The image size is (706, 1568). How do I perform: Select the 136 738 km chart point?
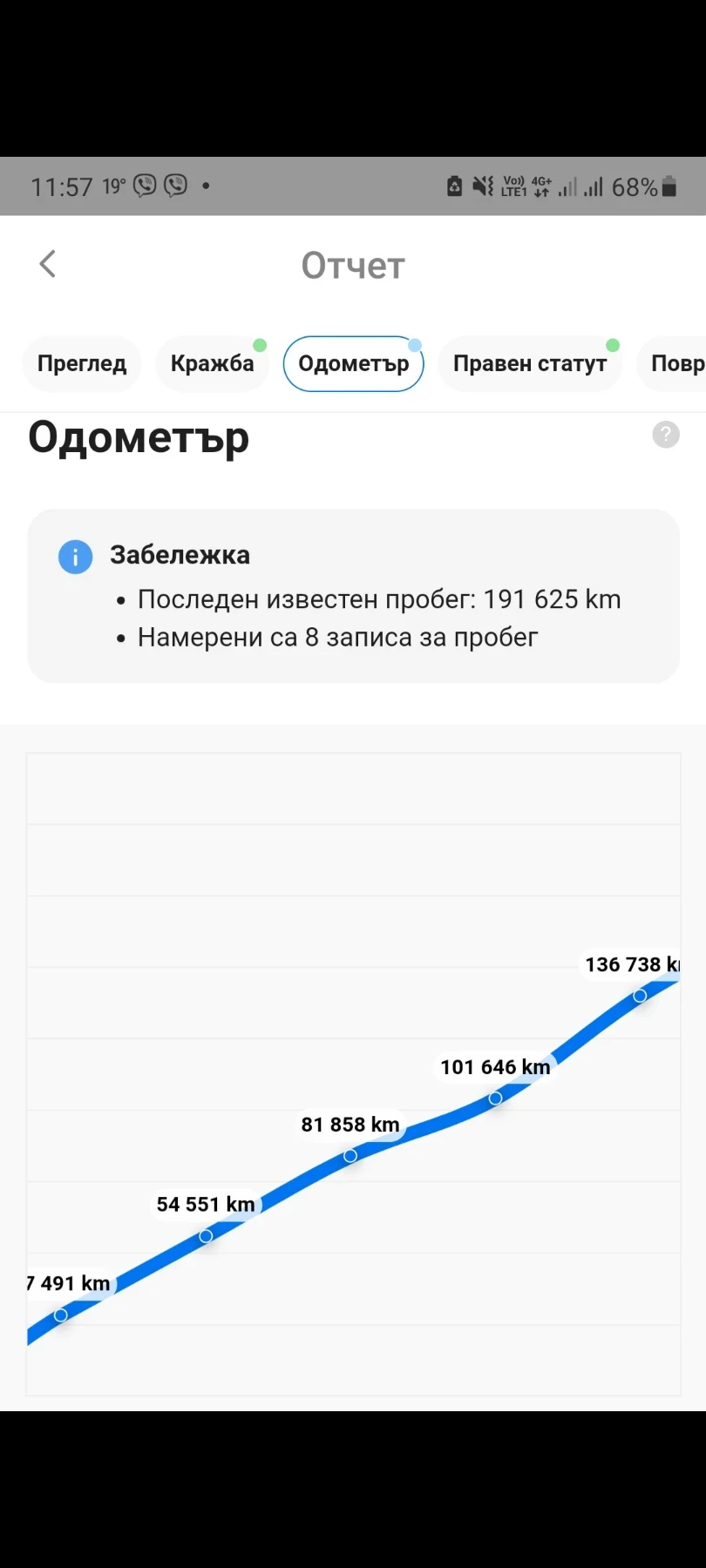point(640,996)
